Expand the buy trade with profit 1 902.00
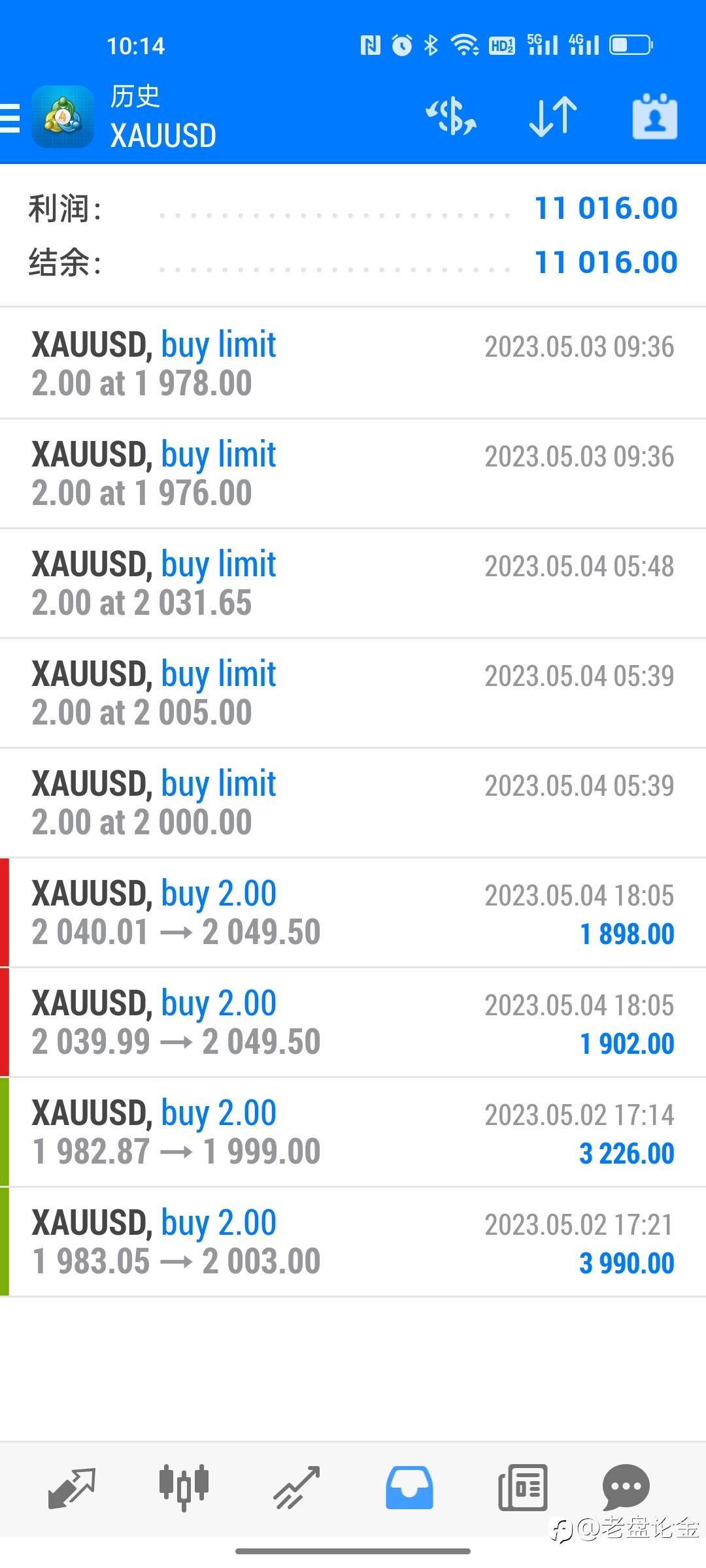 click(x=353, y=1022)
